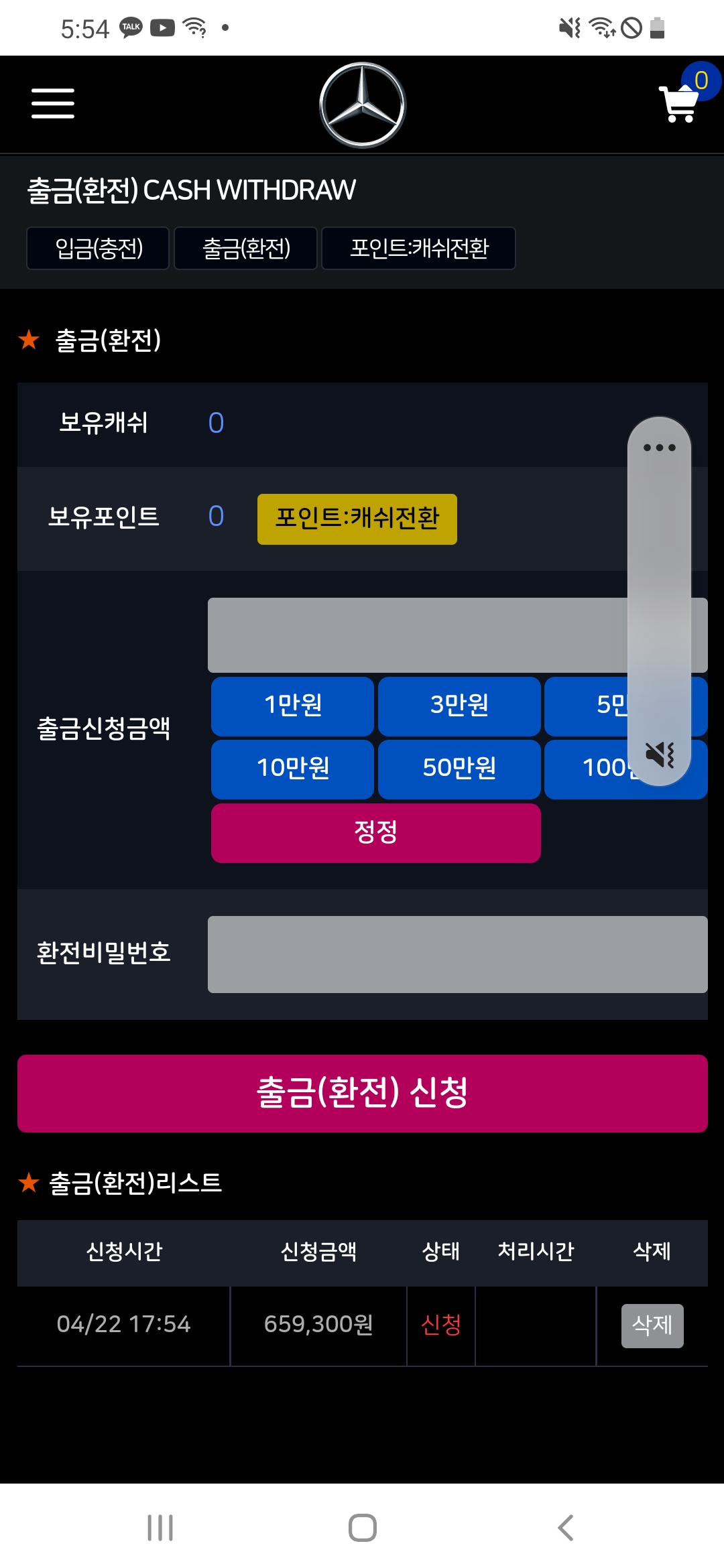Tap the mute icon on the volume slider
The width and height of the screenshot is (724, 1568).
(x=659, y=755)
